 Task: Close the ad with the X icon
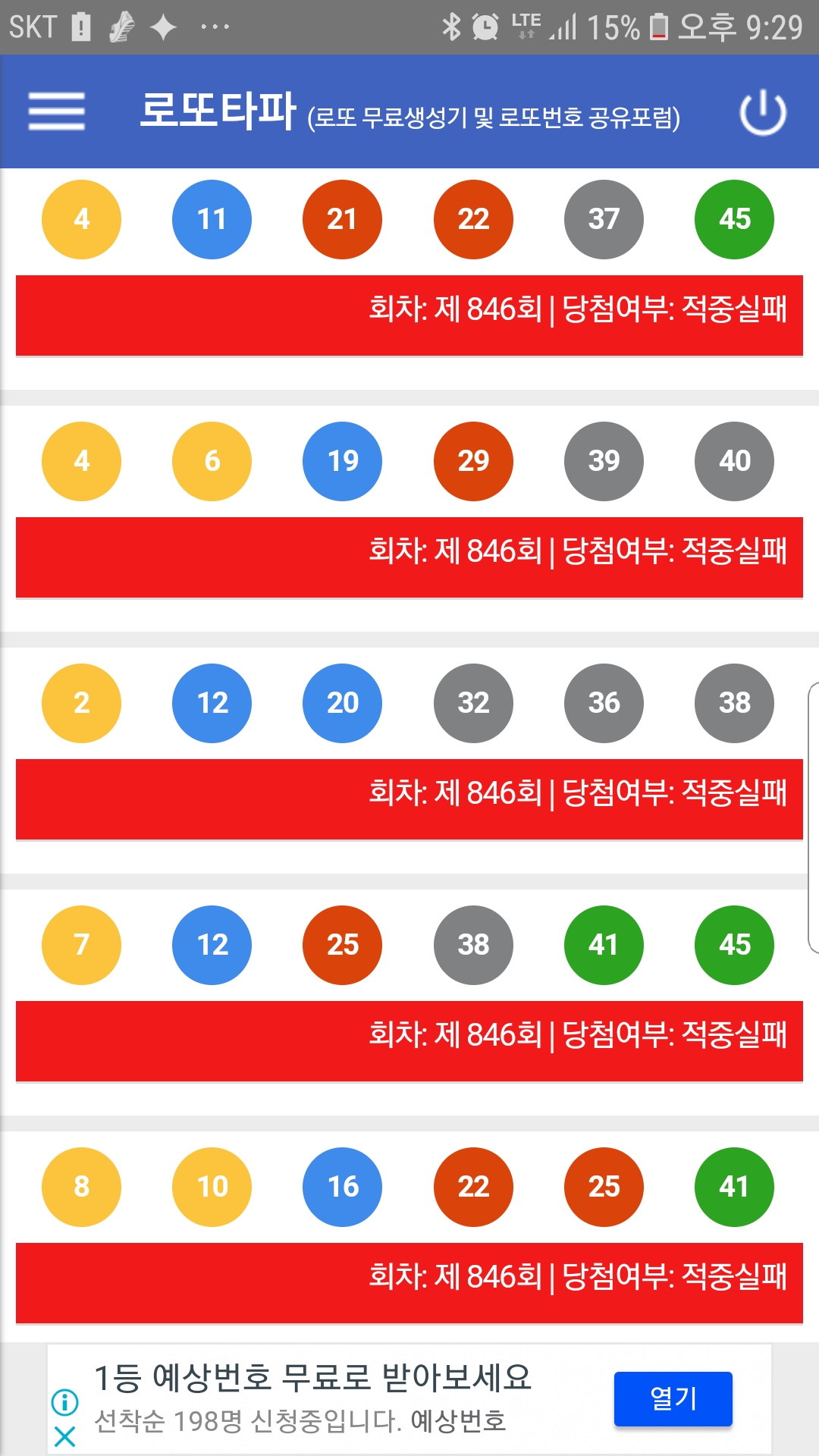click(x=65, y=1436)
